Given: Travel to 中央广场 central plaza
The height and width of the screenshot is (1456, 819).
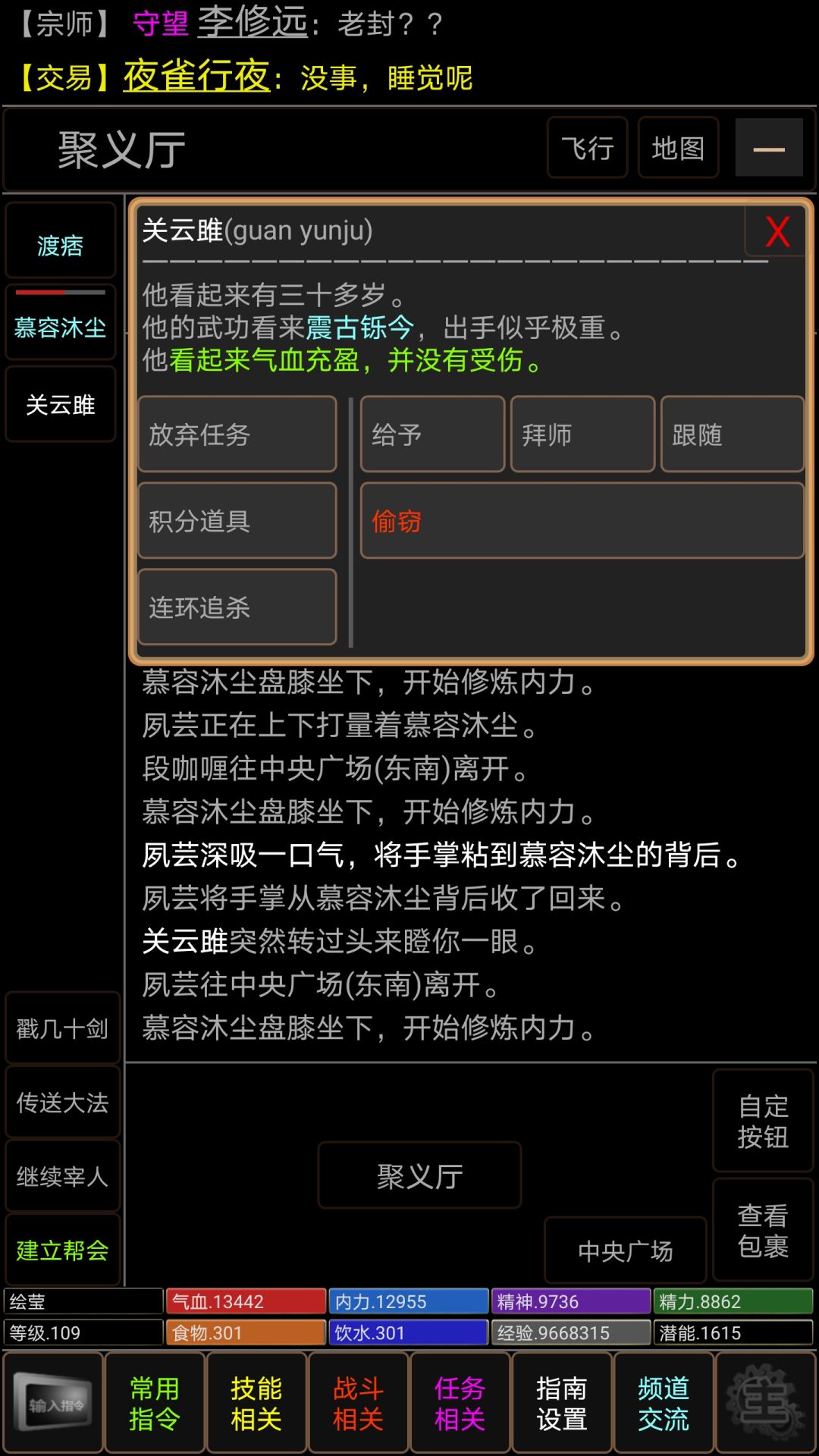Looking at the screenshot, I should point(625,1248).
